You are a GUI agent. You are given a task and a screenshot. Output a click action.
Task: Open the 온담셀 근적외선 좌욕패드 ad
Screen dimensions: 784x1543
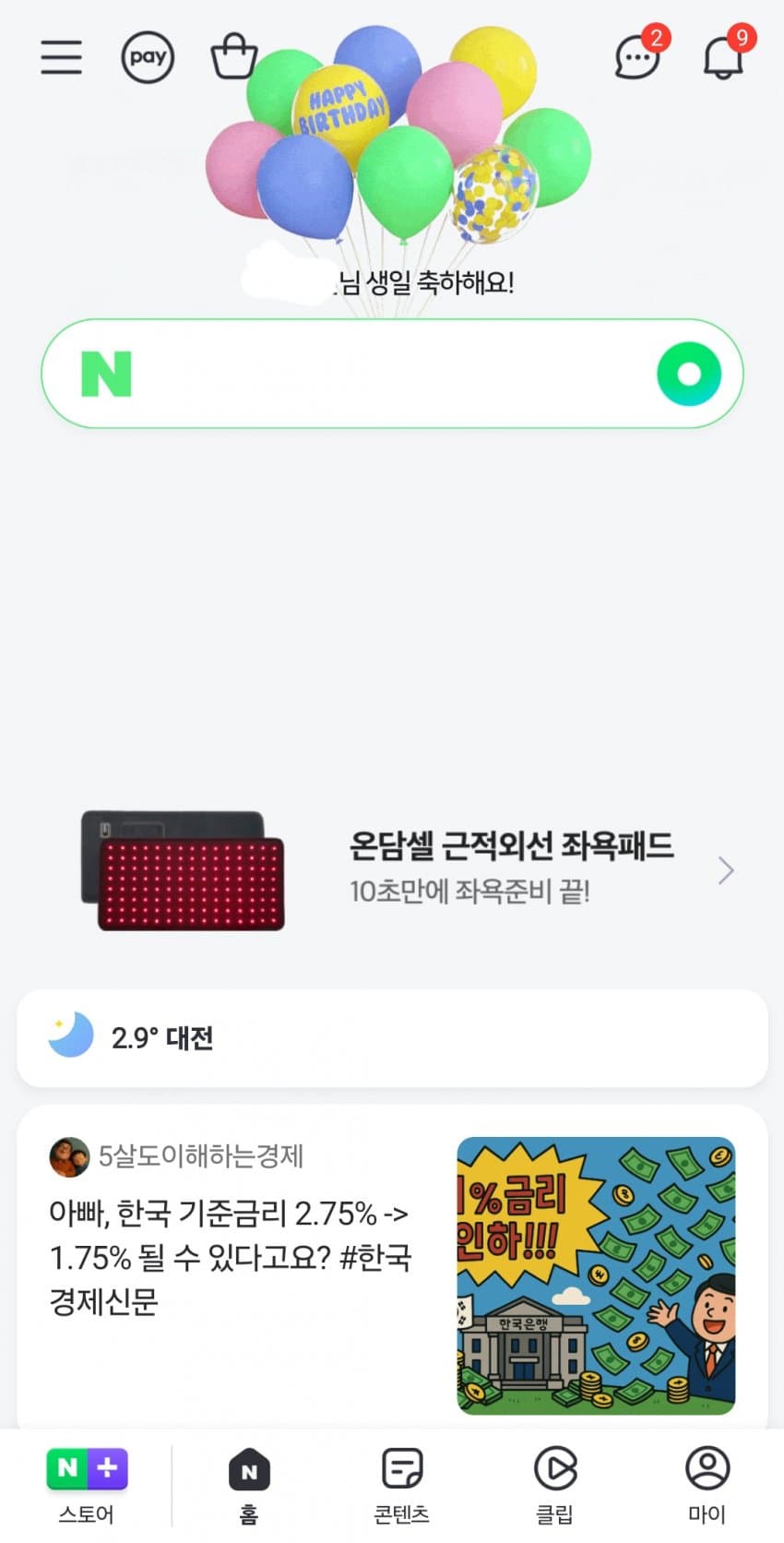click(x=406, y=869)
